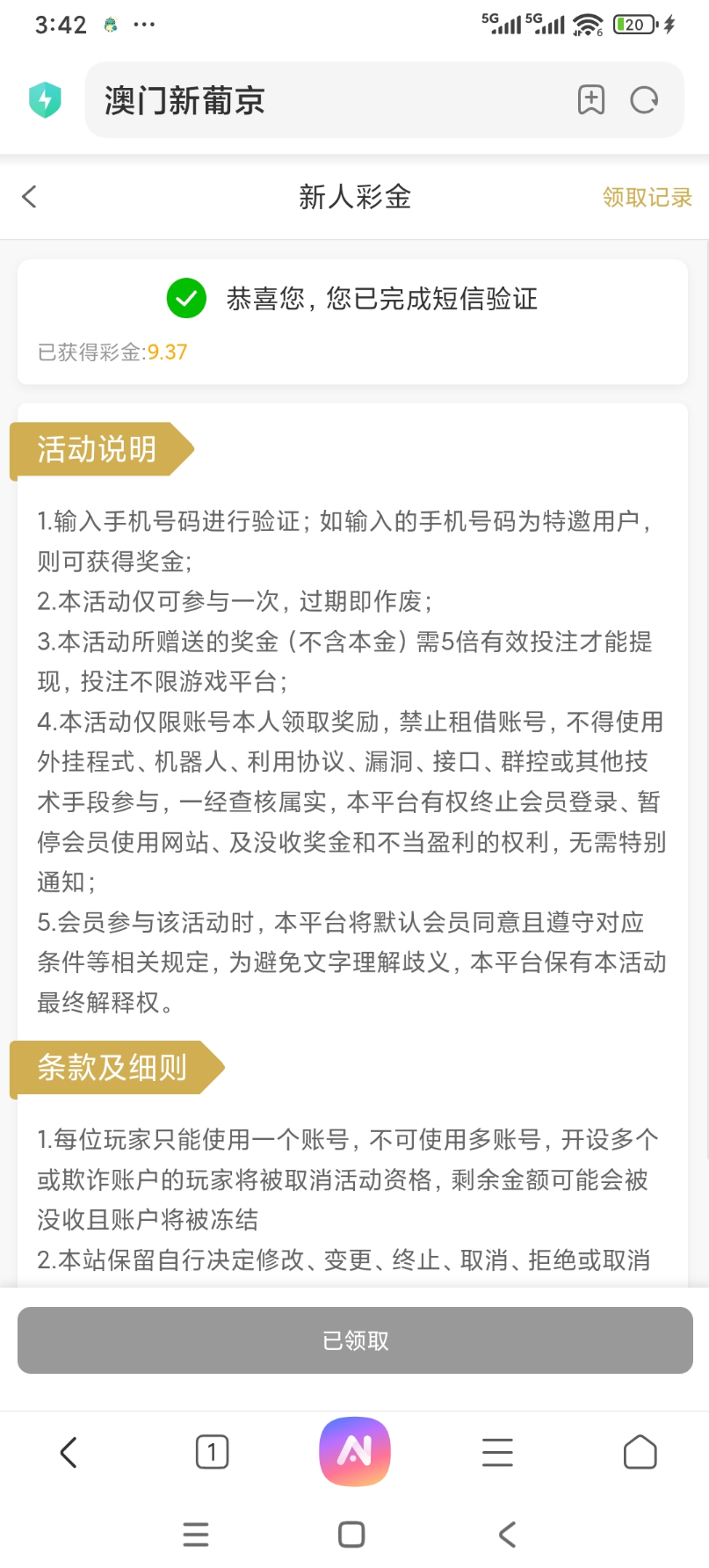
Task: Tap the 已领取 button
Action: point(355,1340)
